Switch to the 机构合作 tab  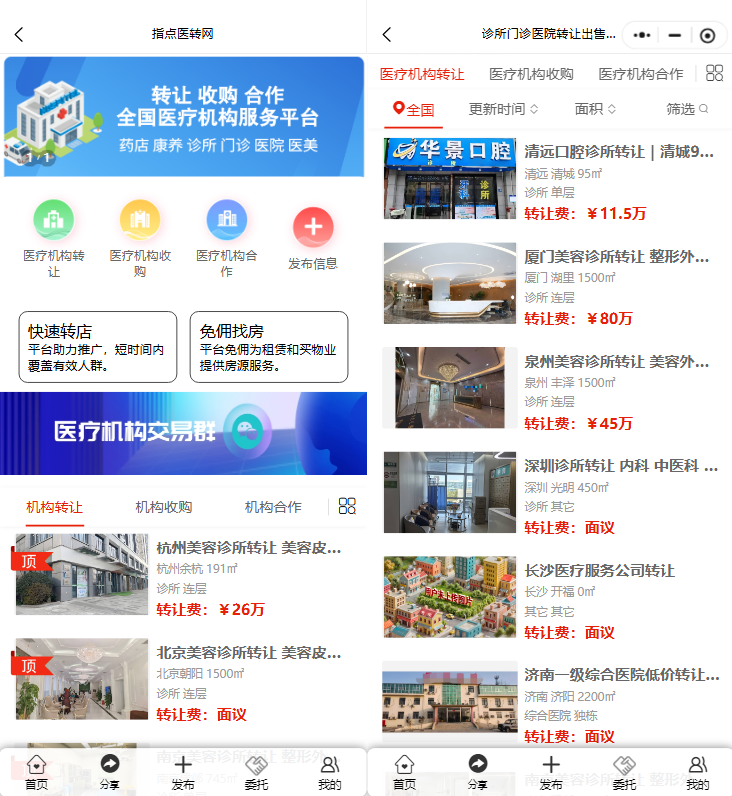[x=273, y=507]
